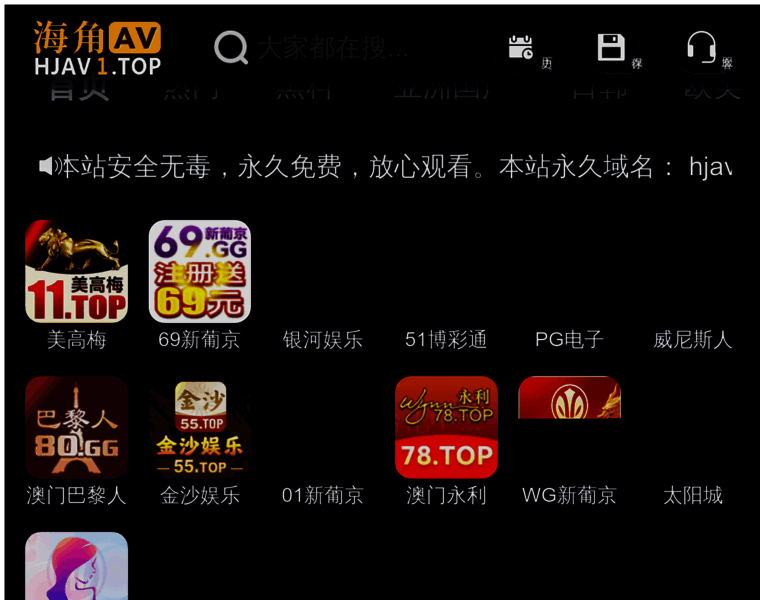Open the 澳门巴黎人 tile

[x=76, y=428]
